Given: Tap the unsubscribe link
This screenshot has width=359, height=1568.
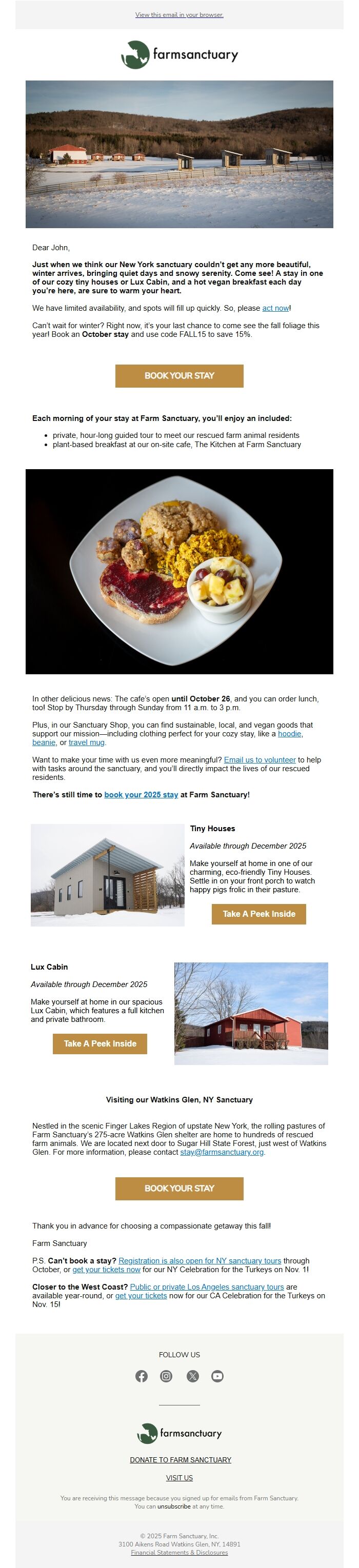Looking at the screenshot, I should point(174,1506).
